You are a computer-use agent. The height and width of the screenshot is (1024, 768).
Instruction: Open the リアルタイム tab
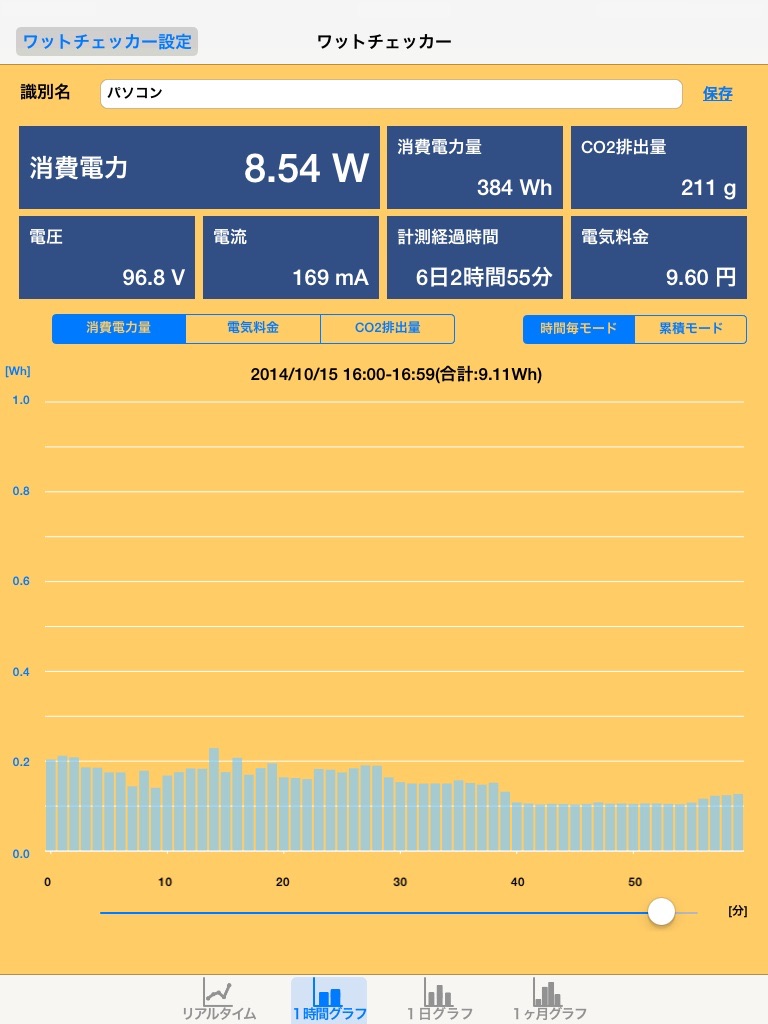coord(219,1000)
